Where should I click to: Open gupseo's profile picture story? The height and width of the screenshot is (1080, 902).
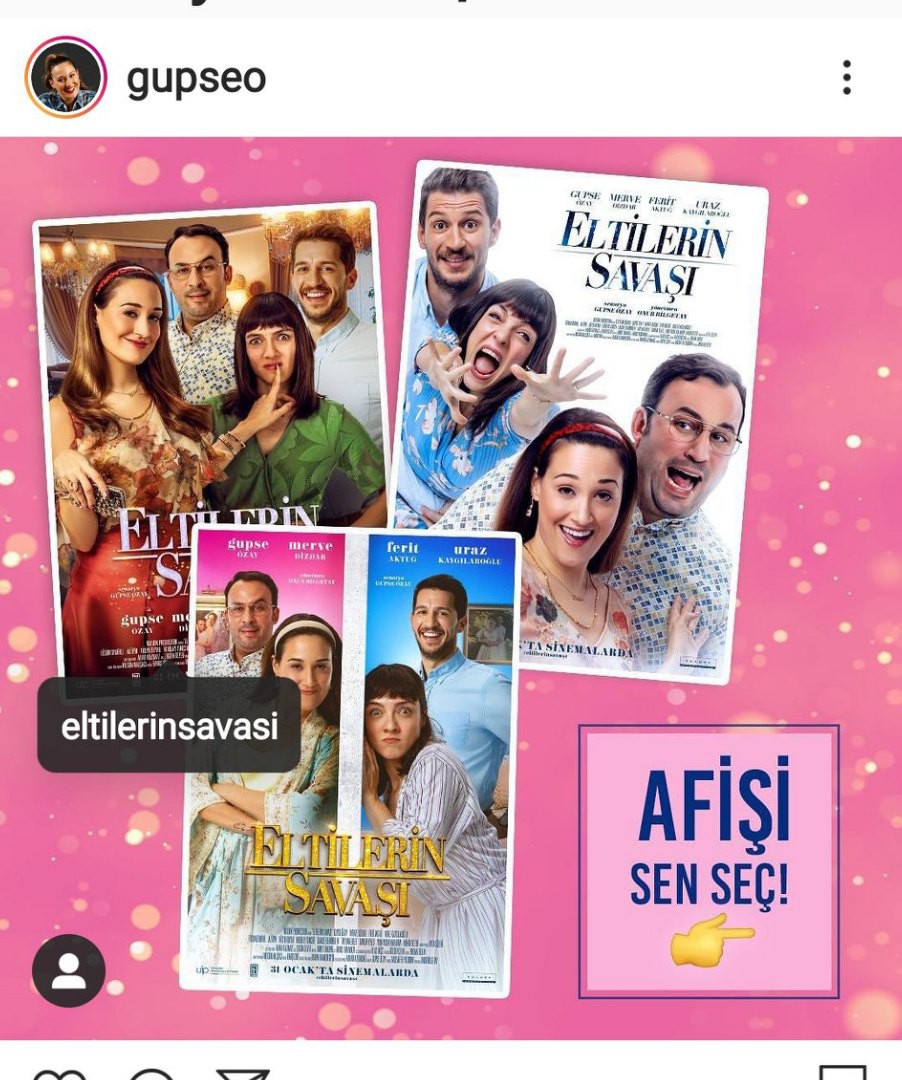point(66,77)
